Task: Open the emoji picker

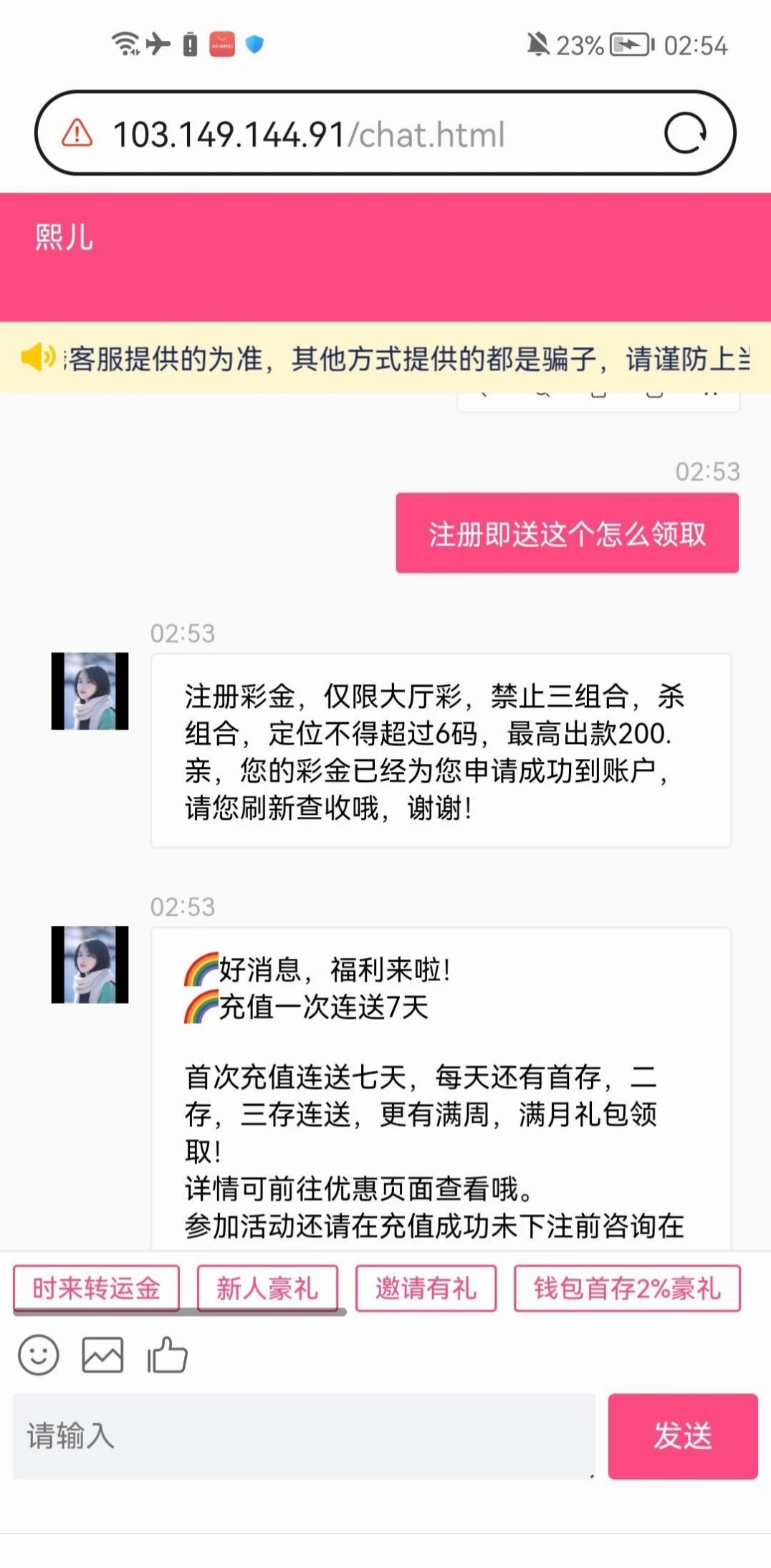Action: pyautogui.click(x=39, y=1354)
